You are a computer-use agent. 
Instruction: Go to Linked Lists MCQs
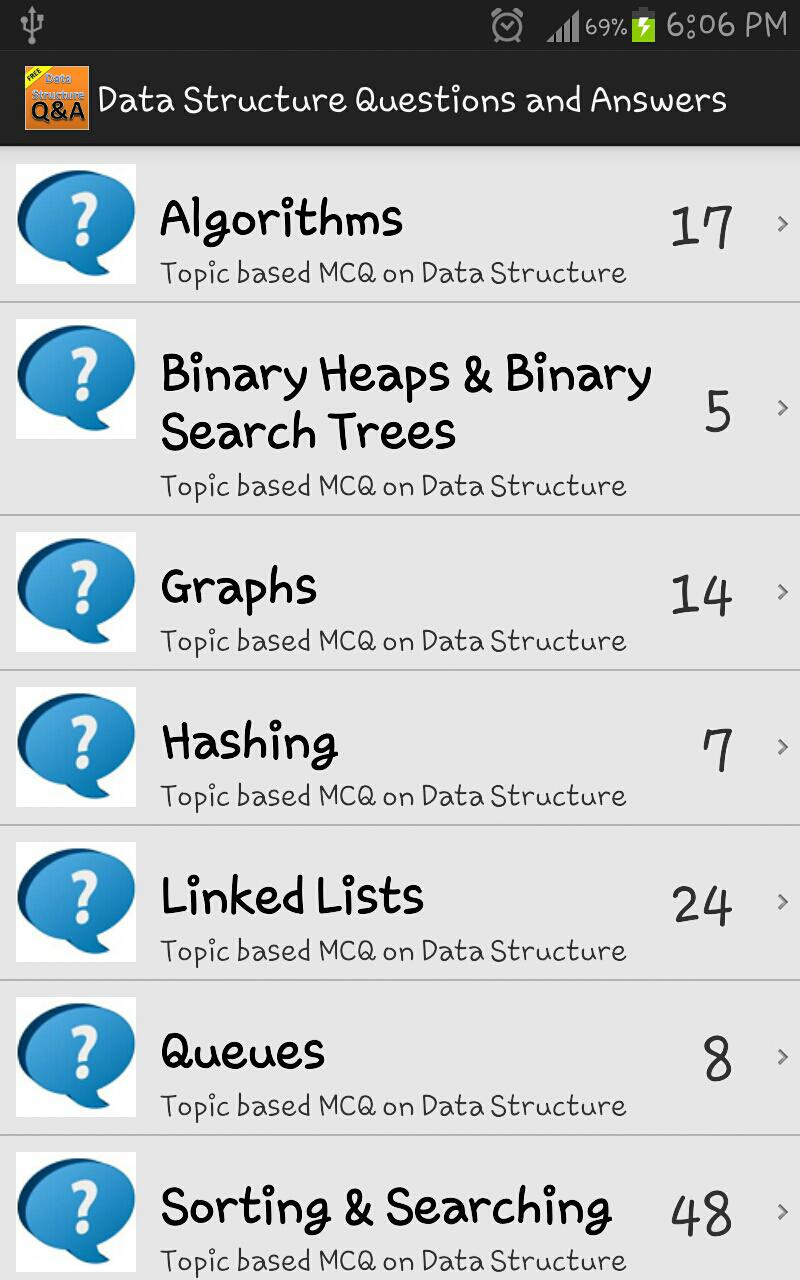400,903
